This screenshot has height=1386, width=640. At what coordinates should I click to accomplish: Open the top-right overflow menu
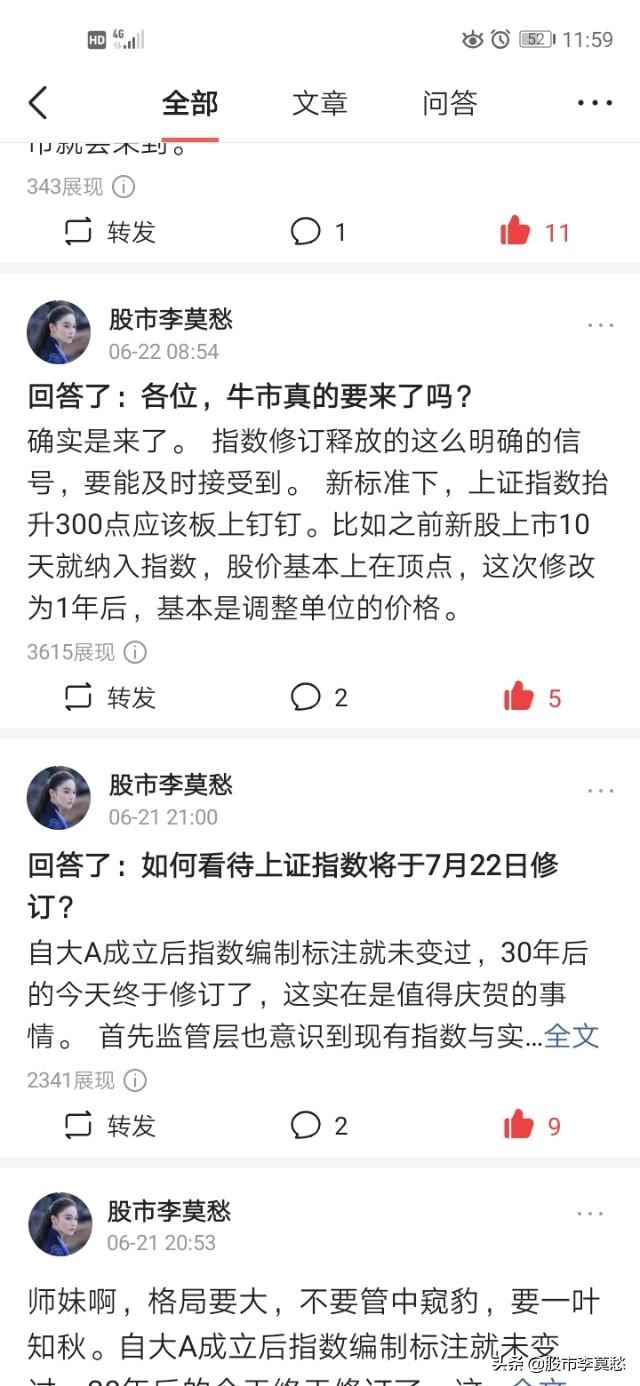(595, 103)
